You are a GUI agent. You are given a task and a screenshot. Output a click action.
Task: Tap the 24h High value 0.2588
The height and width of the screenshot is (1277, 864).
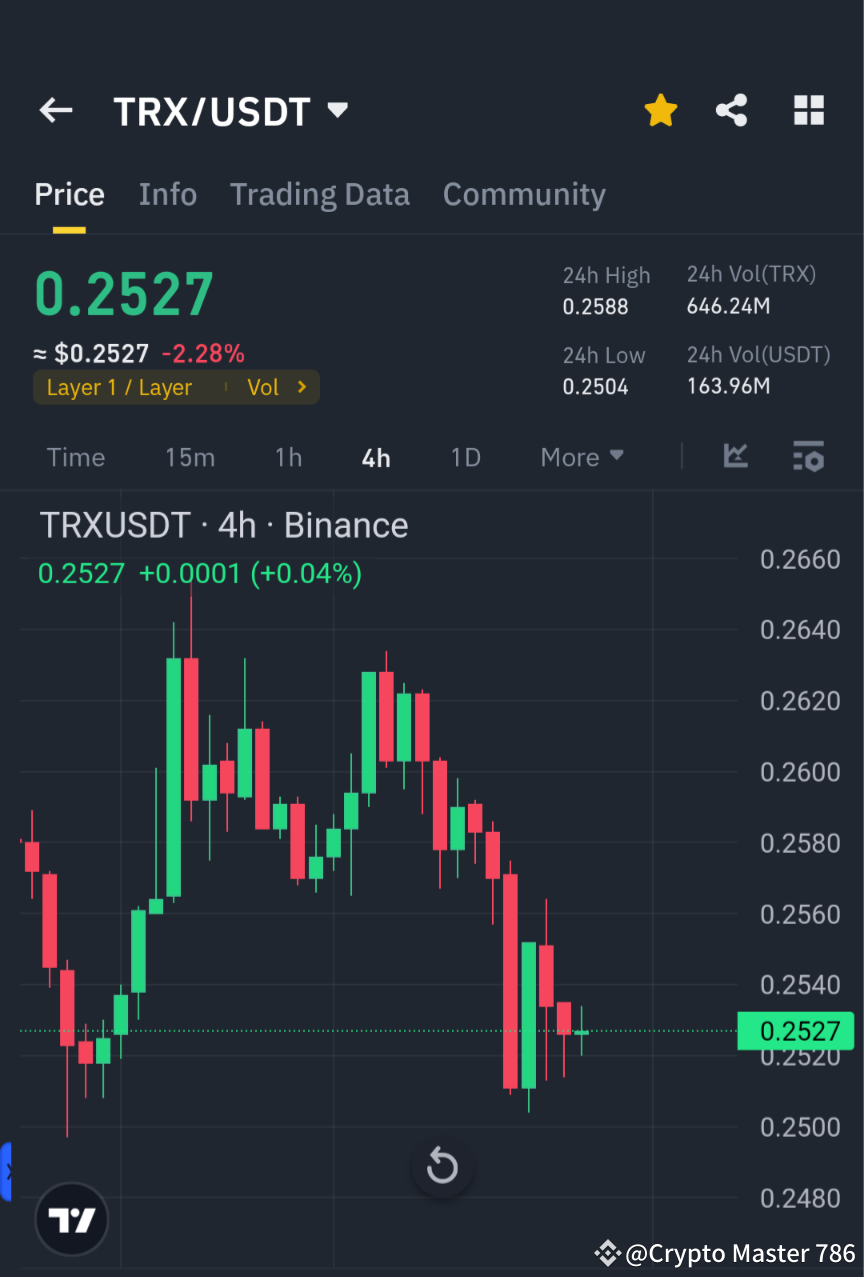pyautogui.click(x=595, y=308)
